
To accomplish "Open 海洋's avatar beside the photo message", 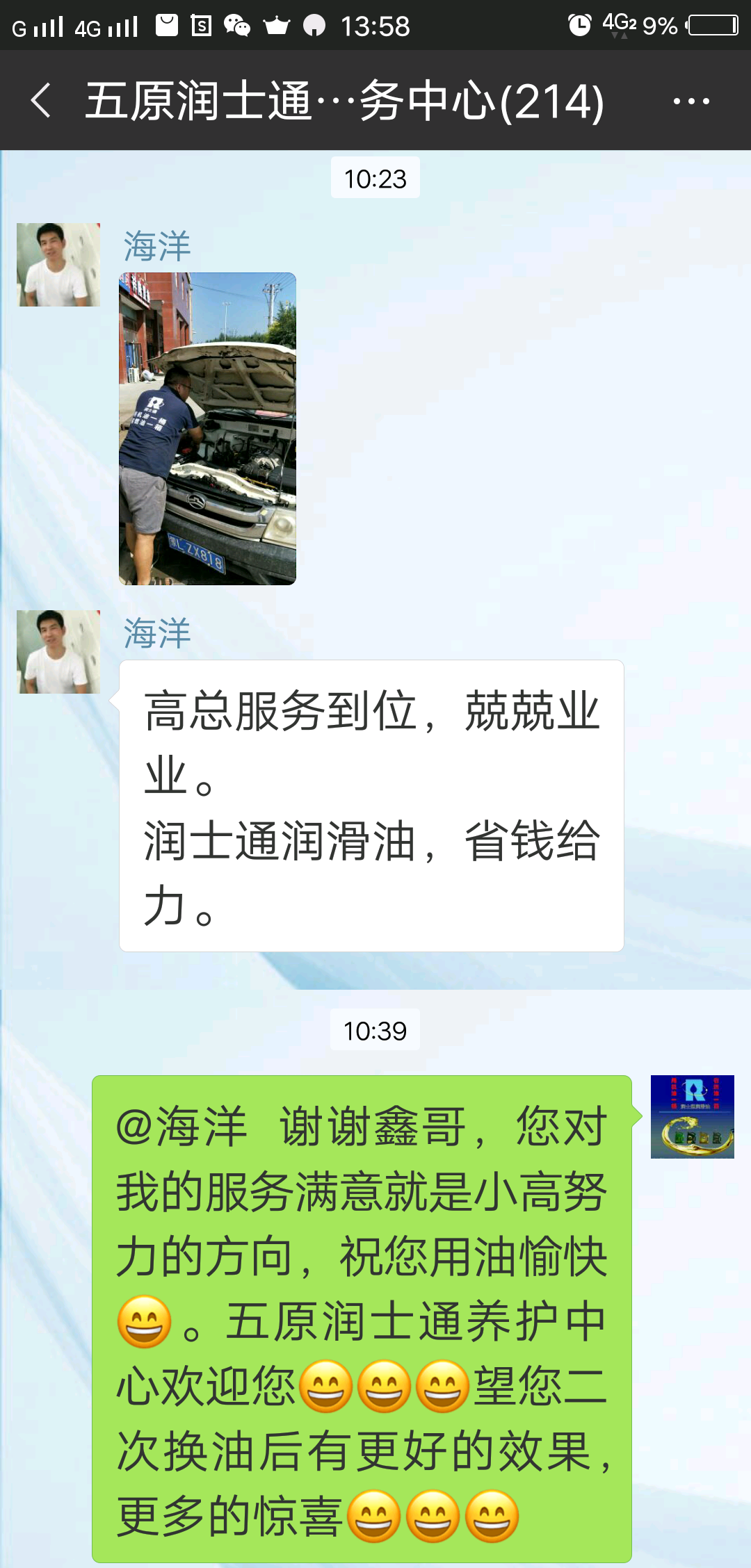I will tap(58, 265).
